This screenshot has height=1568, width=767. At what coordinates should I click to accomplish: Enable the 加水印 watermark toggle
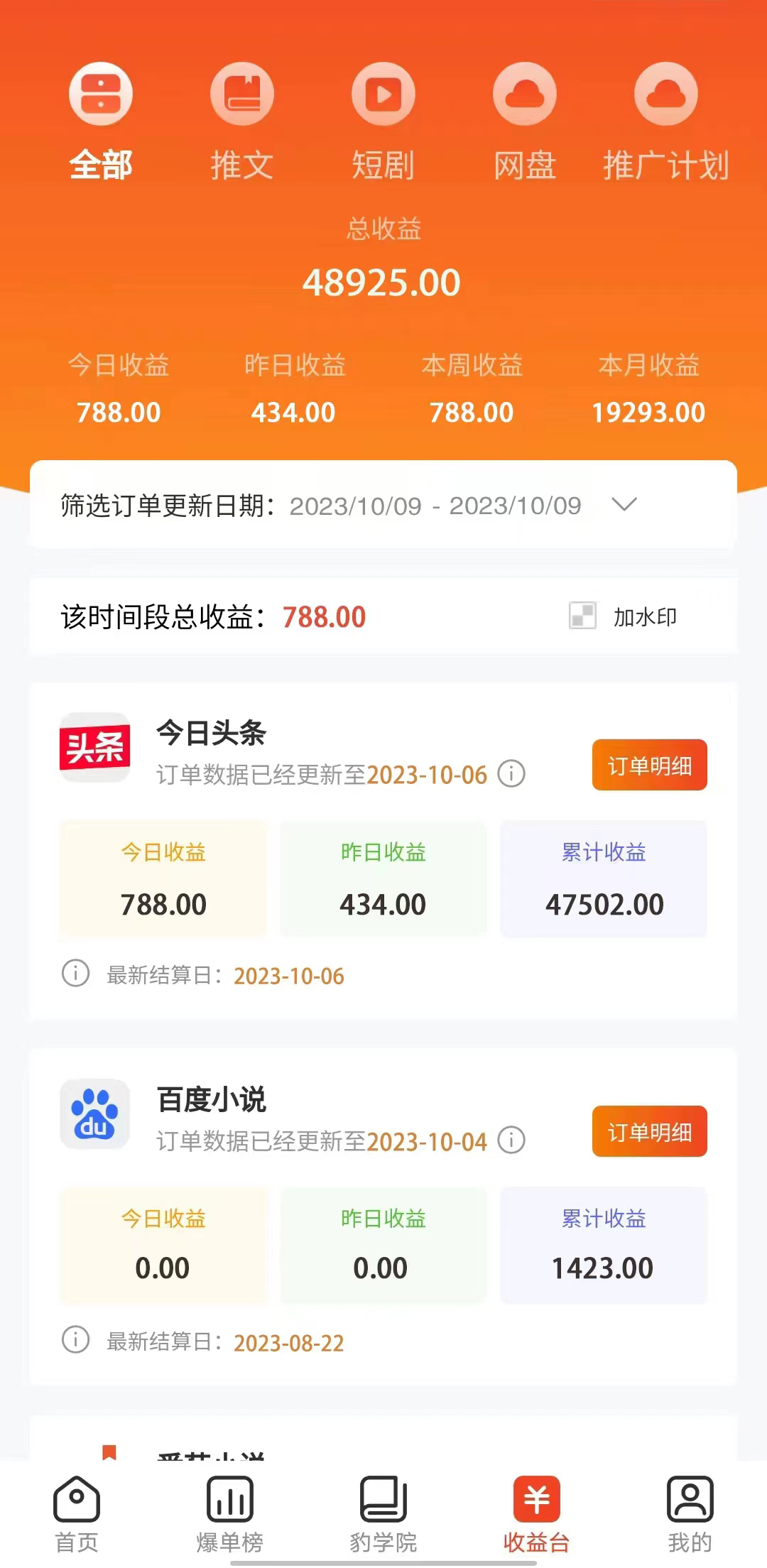click(x=582, y=616)
